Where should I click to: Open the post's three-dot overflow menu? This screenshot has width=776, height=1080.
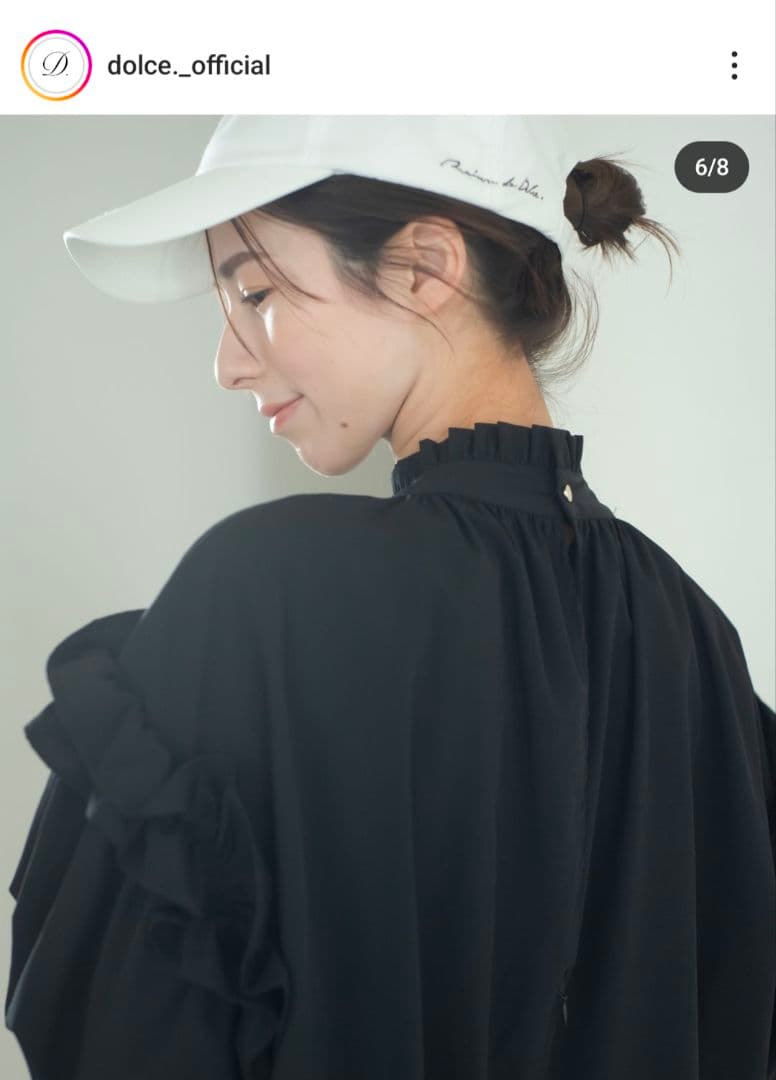(x=734, y=66)
